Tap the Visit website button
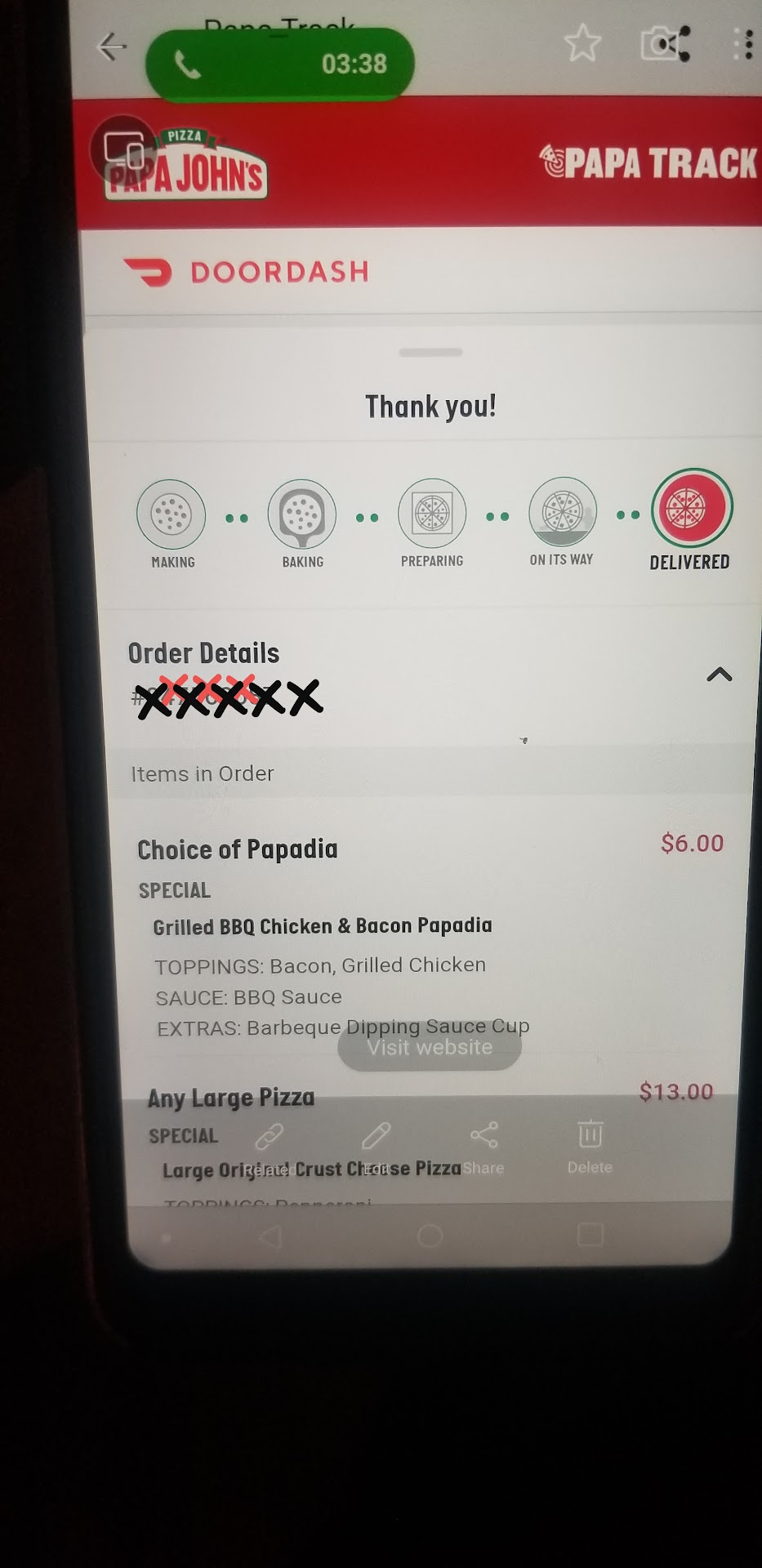Image resolution: width=762 pixels, height=1568 pixels. pos(430,1048)
